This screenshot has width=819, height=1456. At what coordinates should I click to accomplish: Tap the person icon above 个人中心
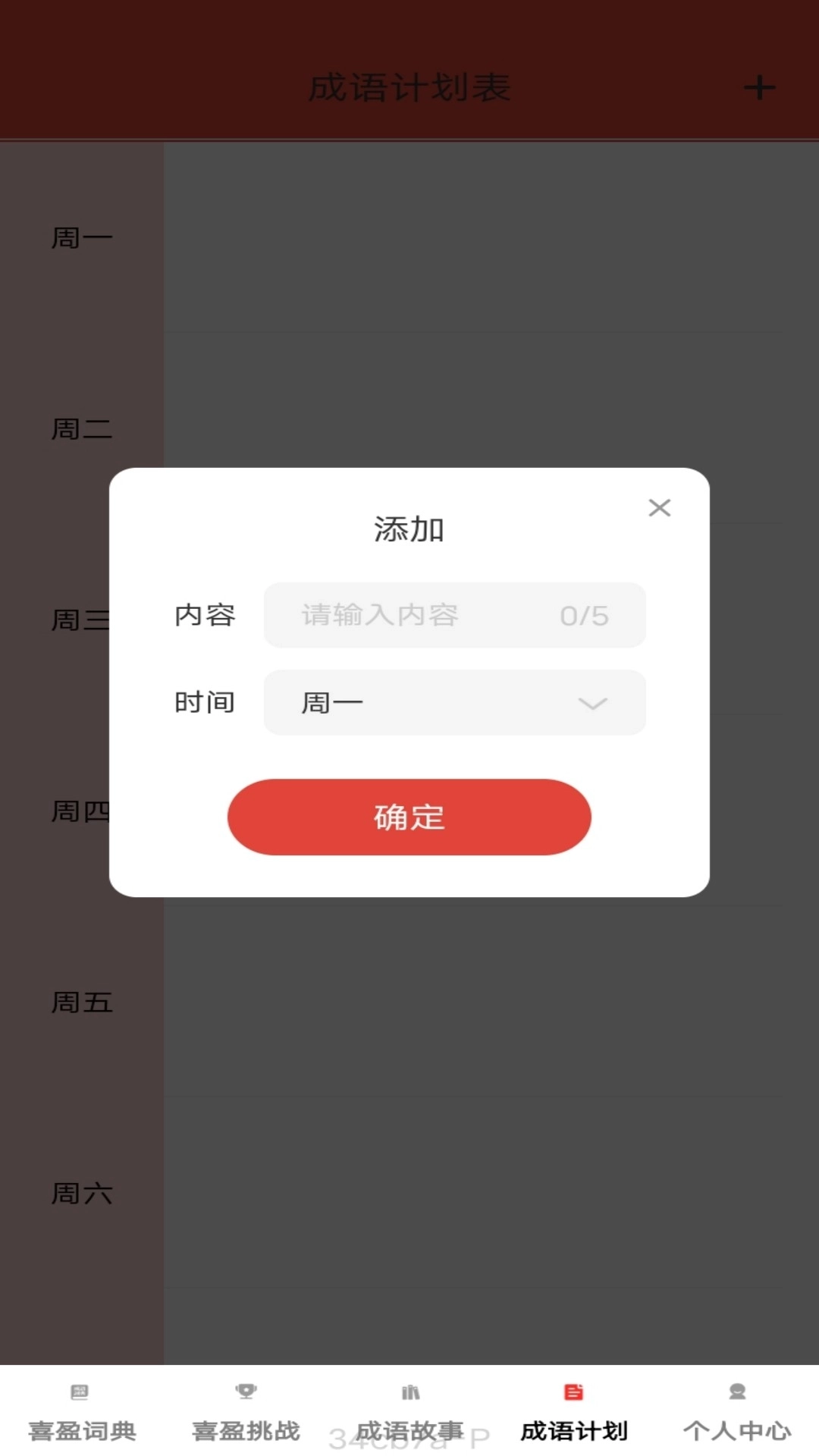736,1392
